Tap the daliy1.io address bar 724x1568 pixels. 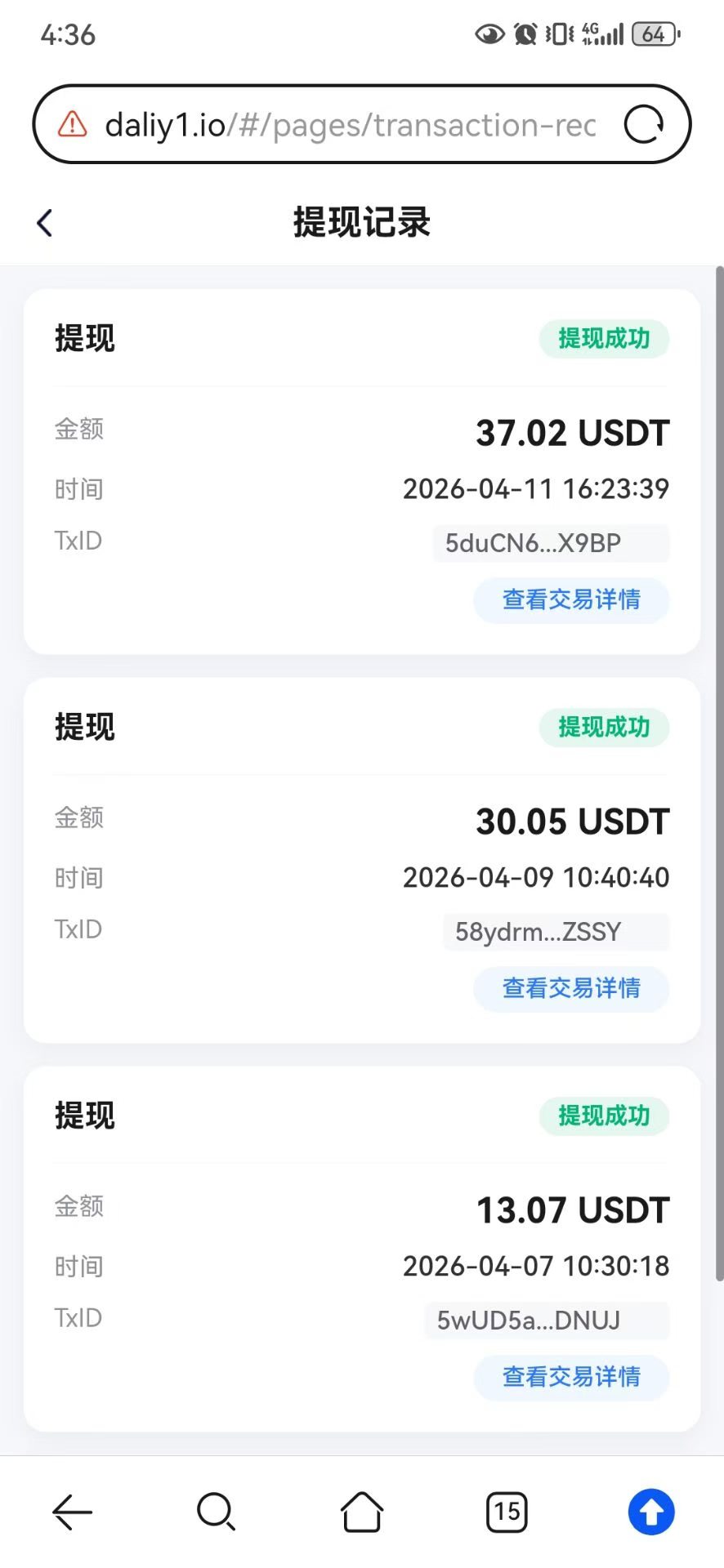point(350,125)
